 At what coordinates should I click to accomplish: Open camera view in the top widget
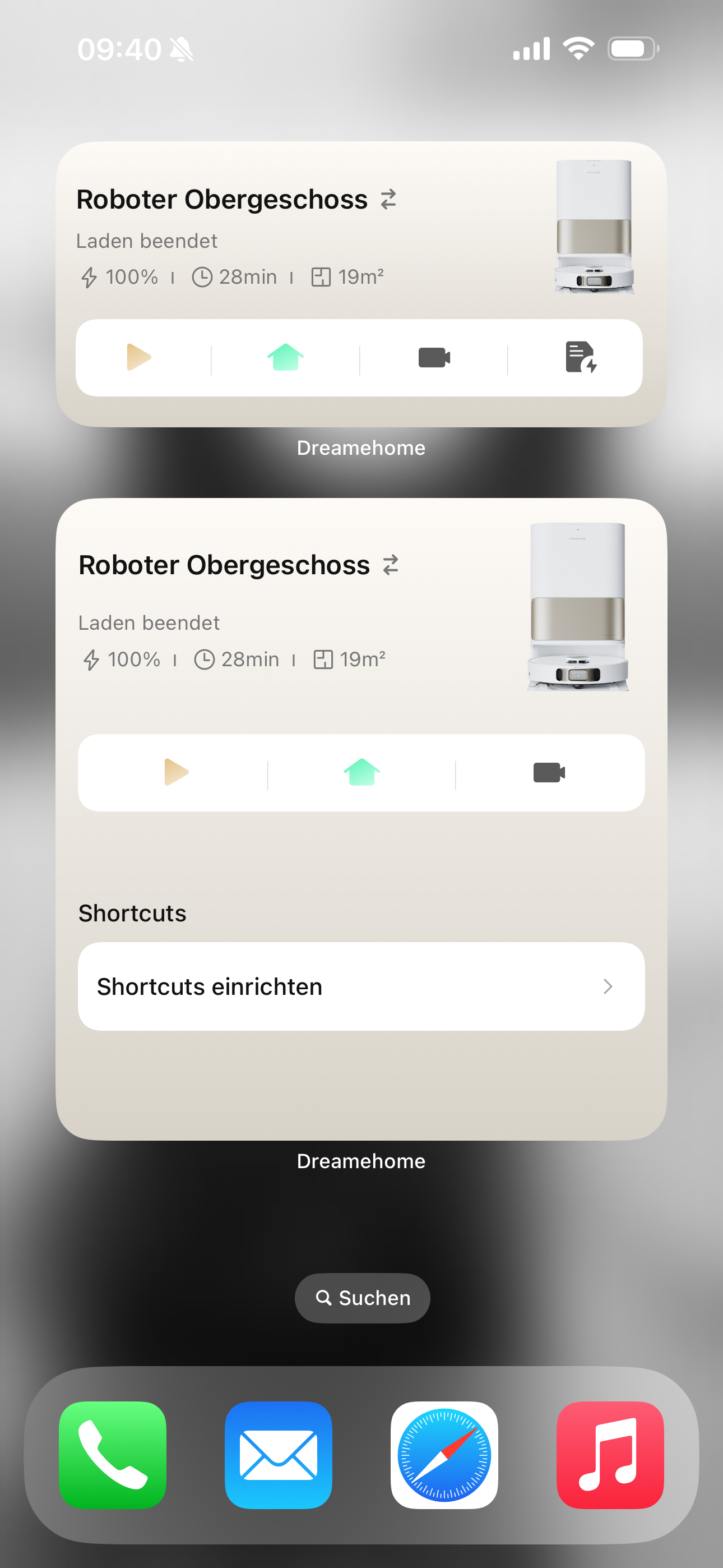(x=434, y=357)
